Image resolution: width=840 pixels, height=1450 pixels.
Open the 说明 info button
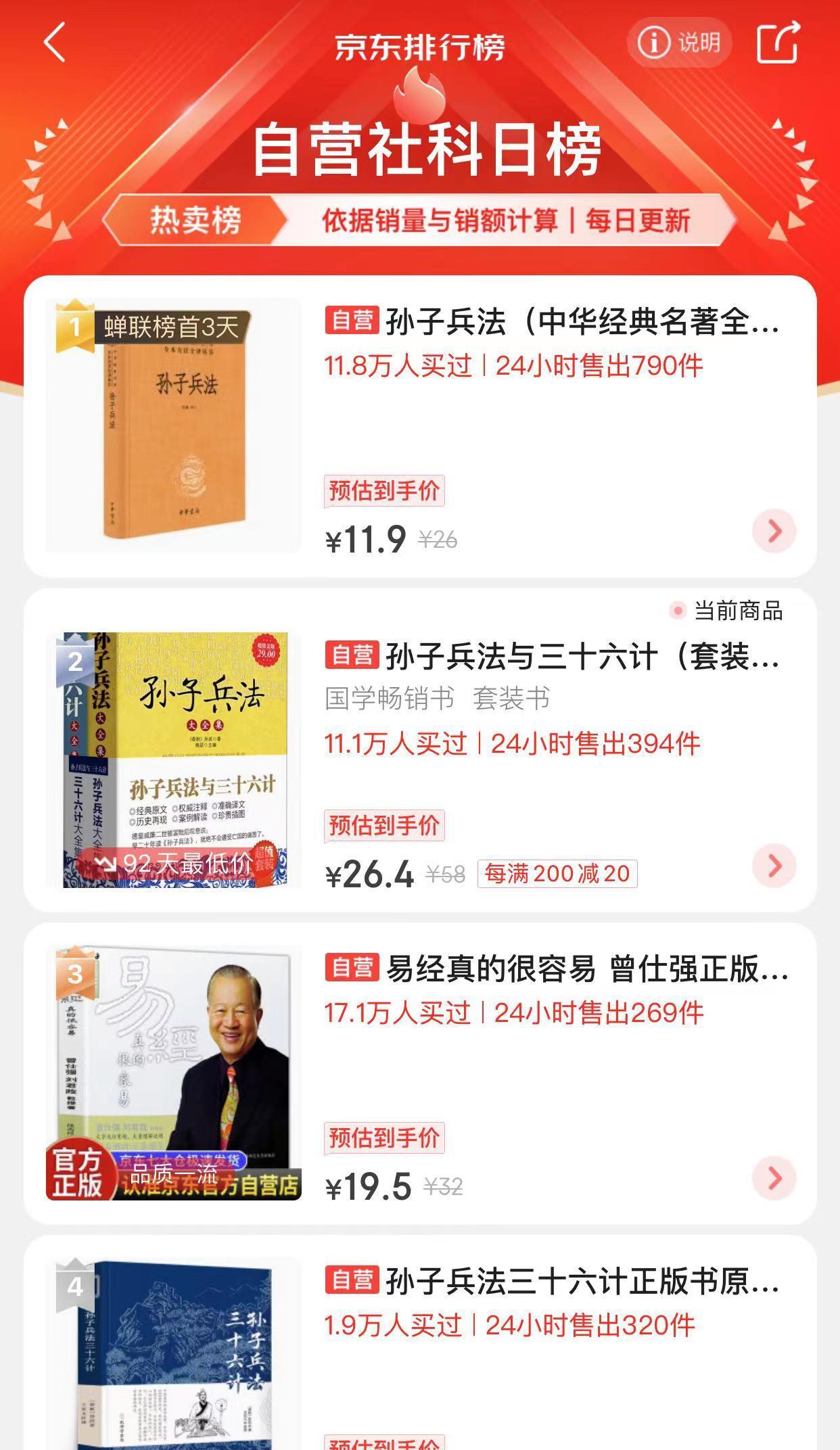coord(679,43)
